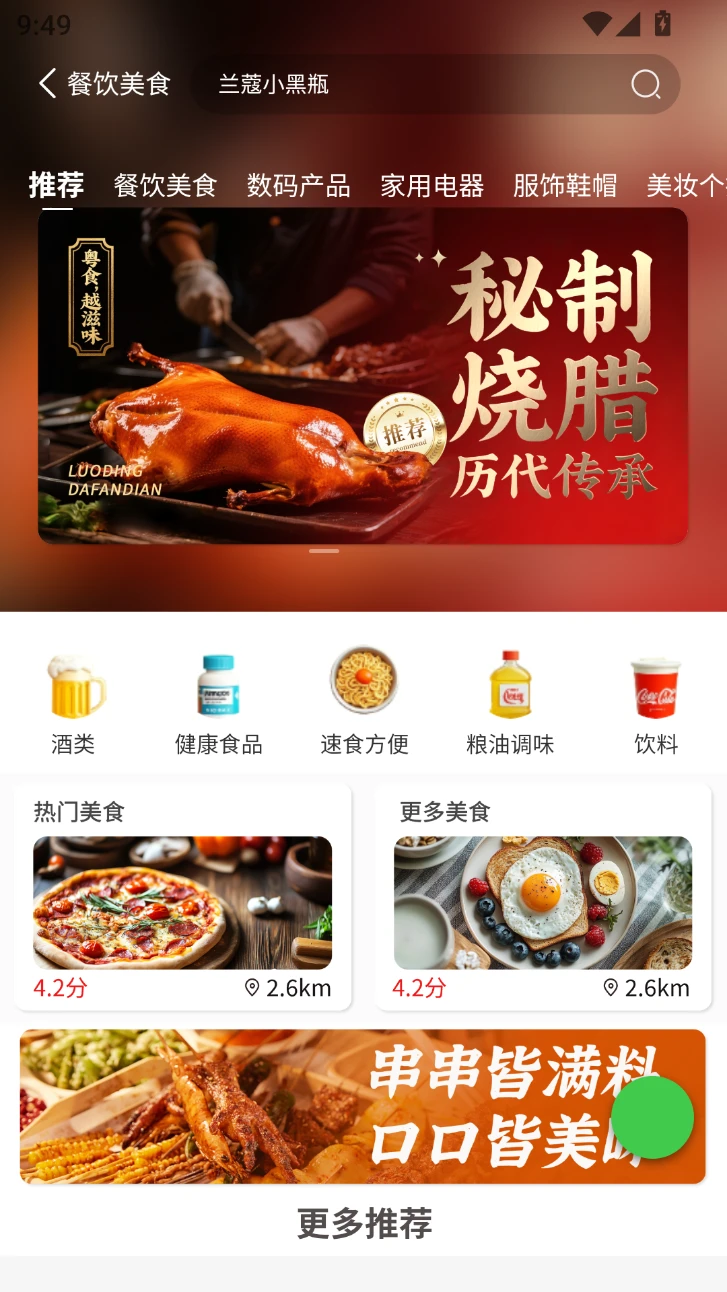
Task: Tap the search field with 兰蔻小黑瓶
Action: click(x=400, y=85)
